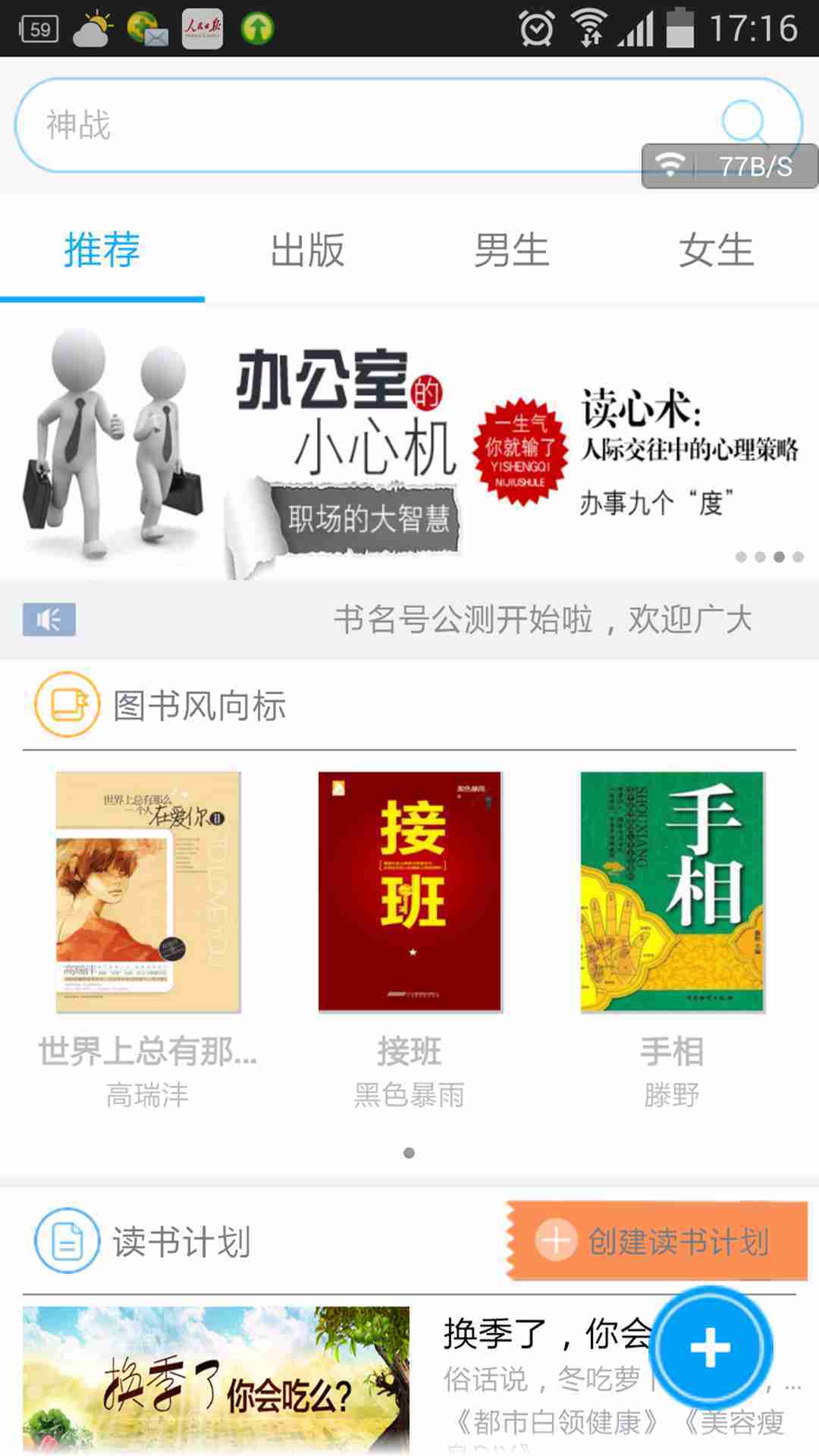Switch to the 男生 tab

(512, 250)
